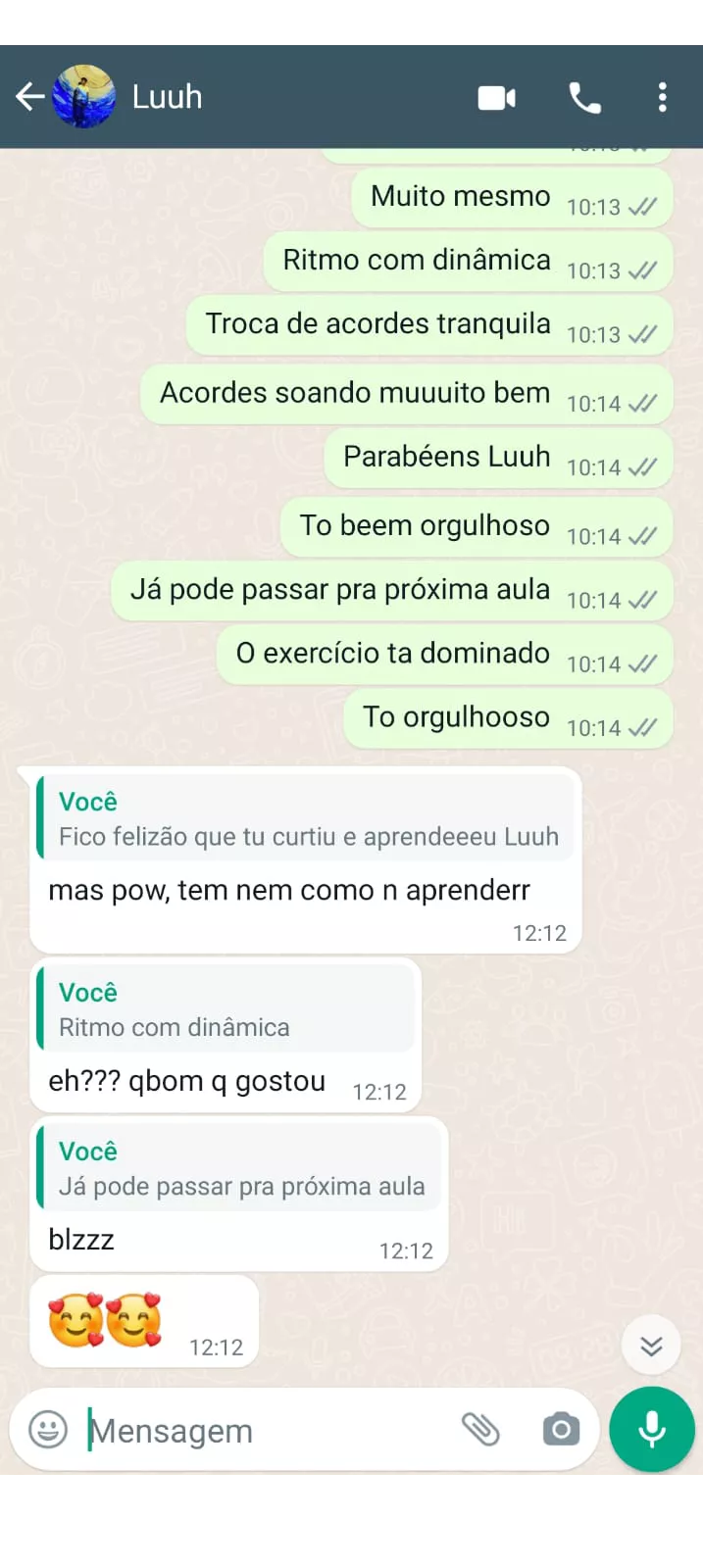Screen dimensions: 703x1568
Task: Jump to the latest messages
Action: tap(651, 1346)
